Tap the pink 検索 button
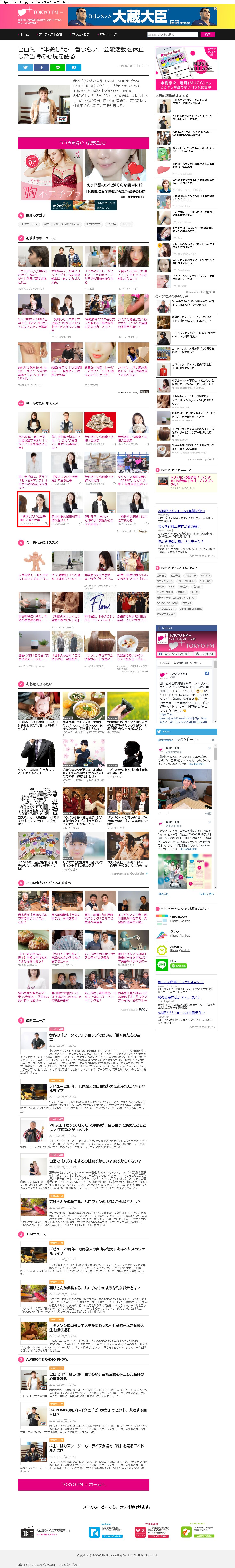Viewport: 235px width, 1568px height. pyautogui.click(x=207, y=35)
